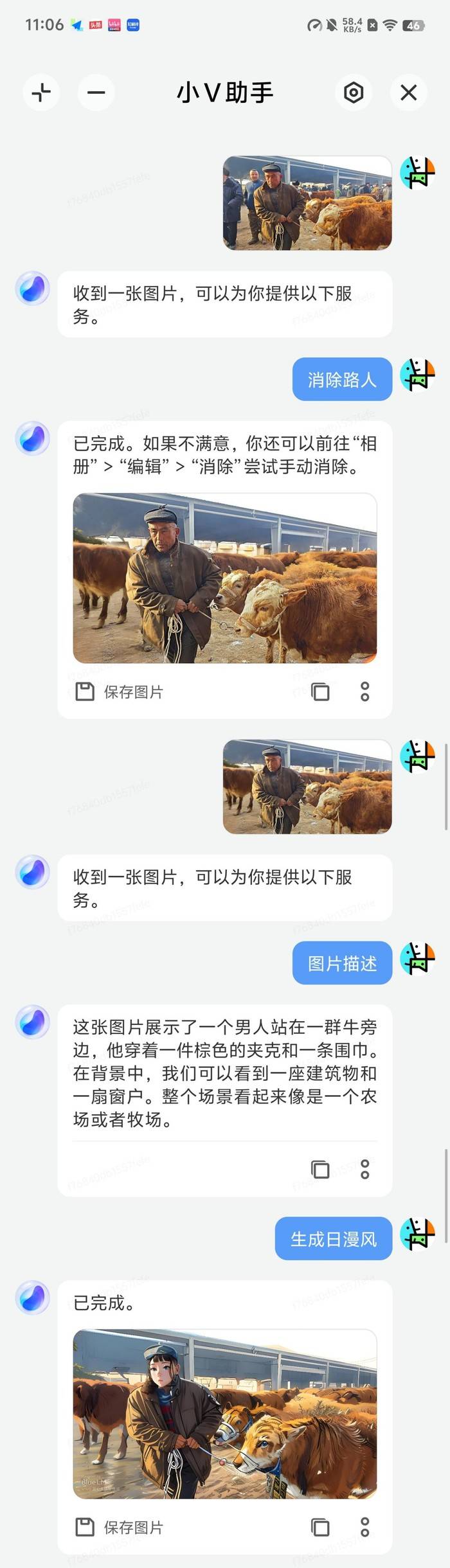Open the assistant settings icon

tap(353, 93)
